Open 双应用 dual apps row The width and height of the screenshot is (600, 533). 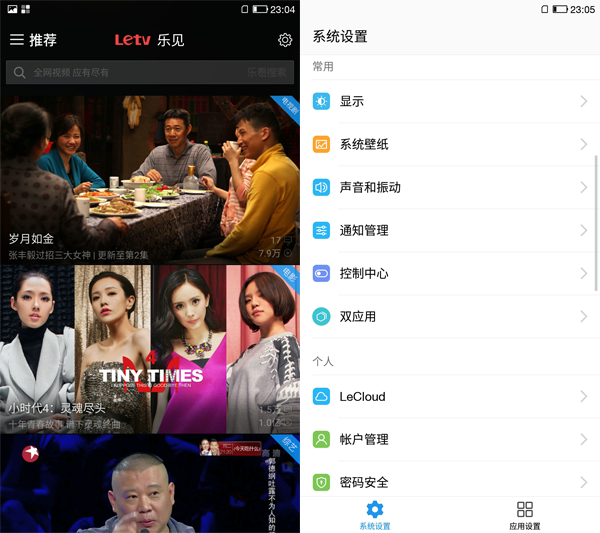(450, 316)
